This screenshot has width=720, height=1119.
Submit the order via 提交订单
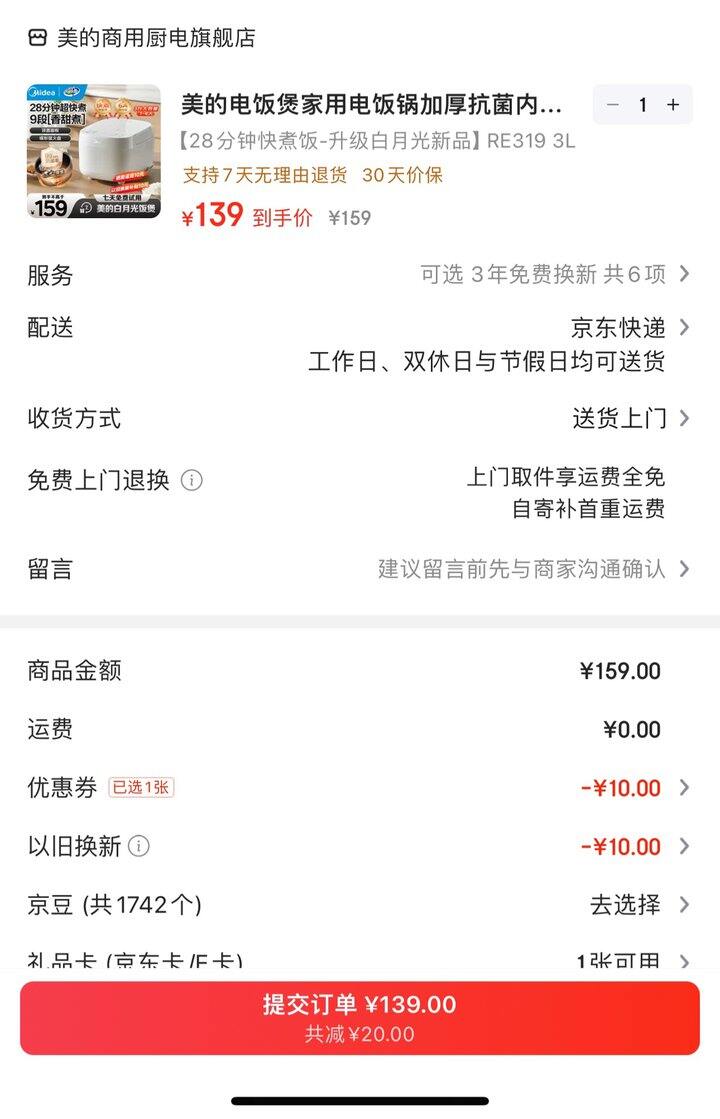click(360, 1017)
